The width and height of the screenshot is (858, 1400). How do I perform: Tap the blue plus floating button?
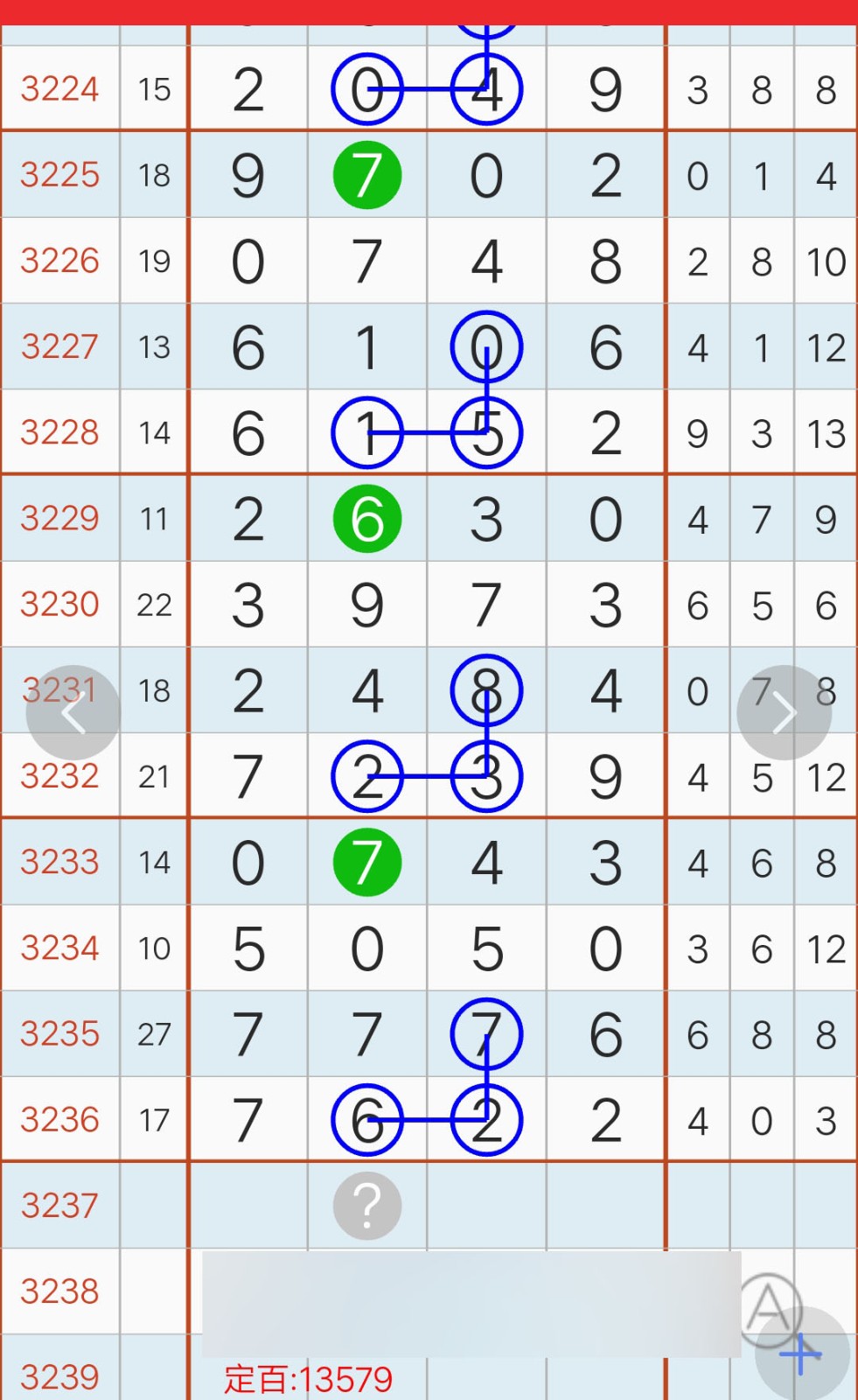[802, 1354]
